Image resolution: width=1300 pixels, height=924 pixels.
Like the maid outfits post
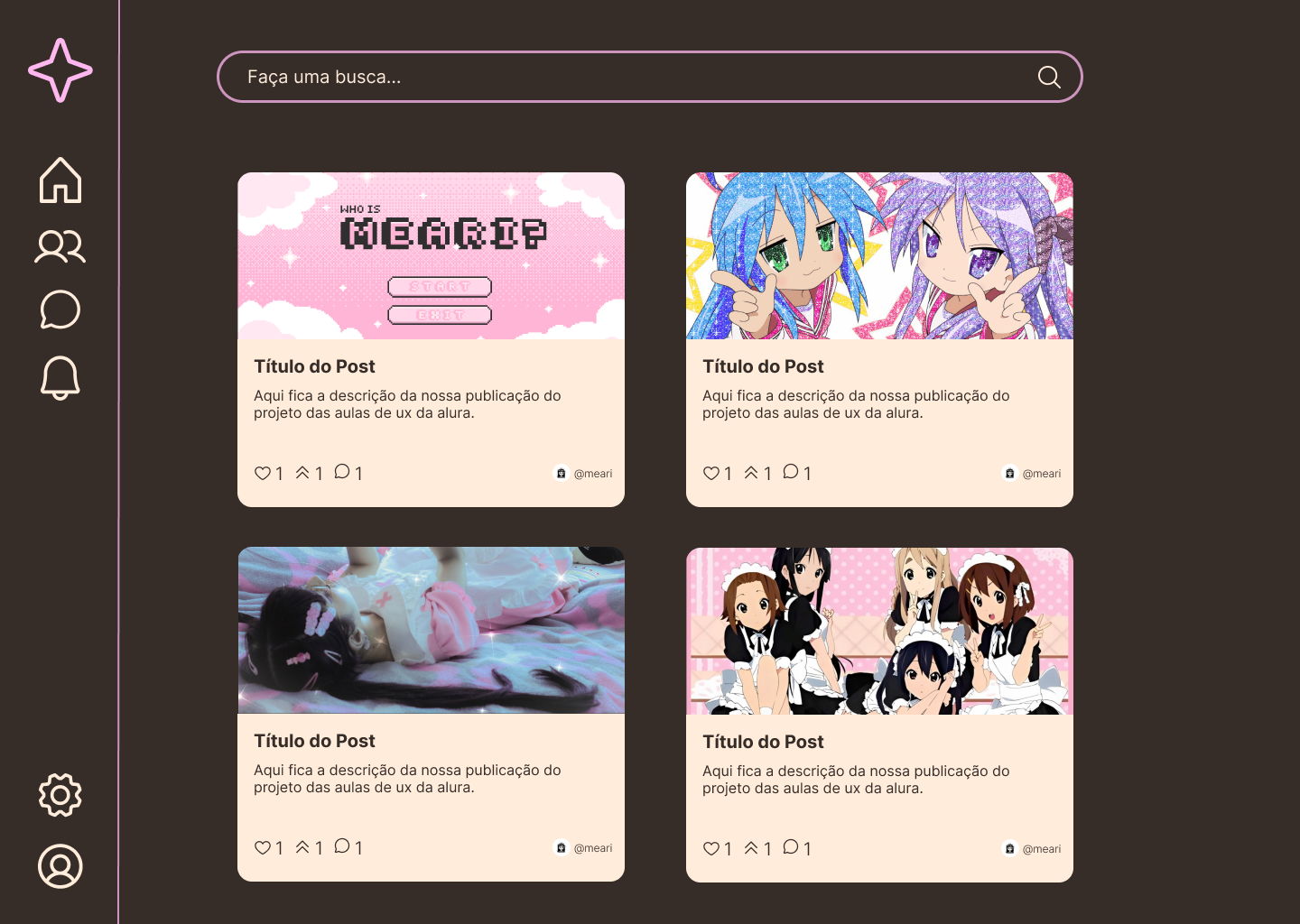coord(711,848)
